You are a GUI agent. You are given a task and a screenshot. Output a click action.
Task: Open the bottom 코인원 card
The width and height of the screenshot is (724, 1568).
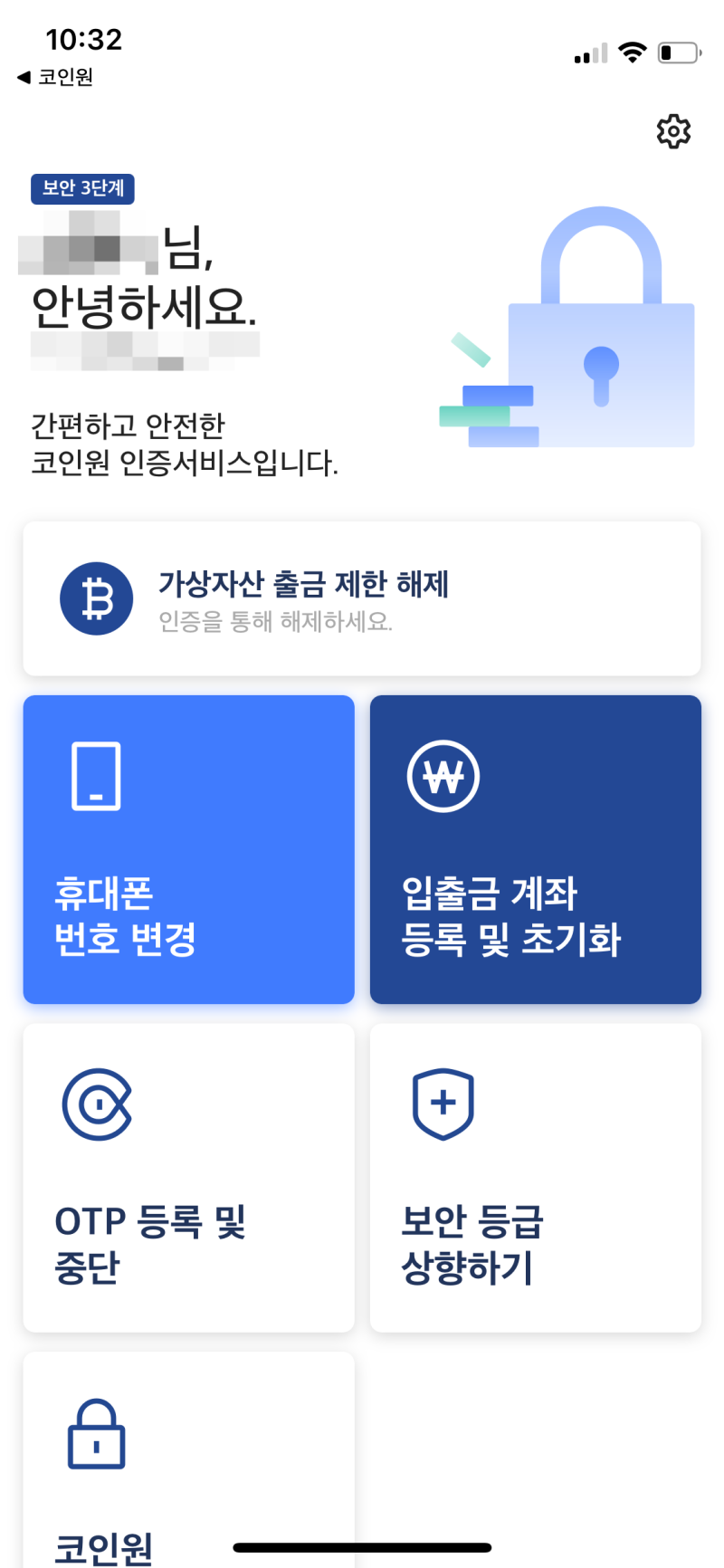(188, 1467)
